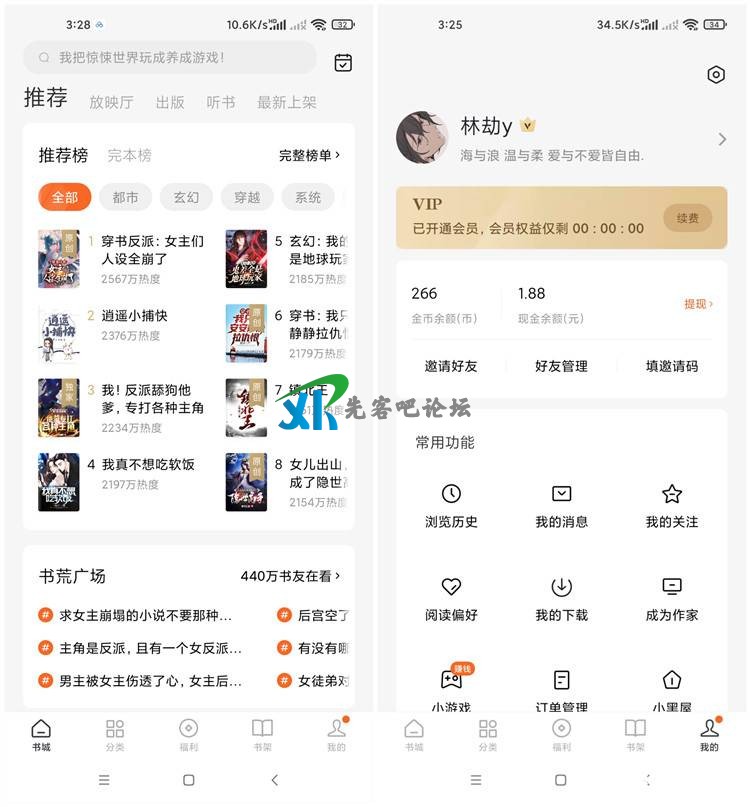Switch to the 听书 tab
750x807 pixels.
pos(220,102)
